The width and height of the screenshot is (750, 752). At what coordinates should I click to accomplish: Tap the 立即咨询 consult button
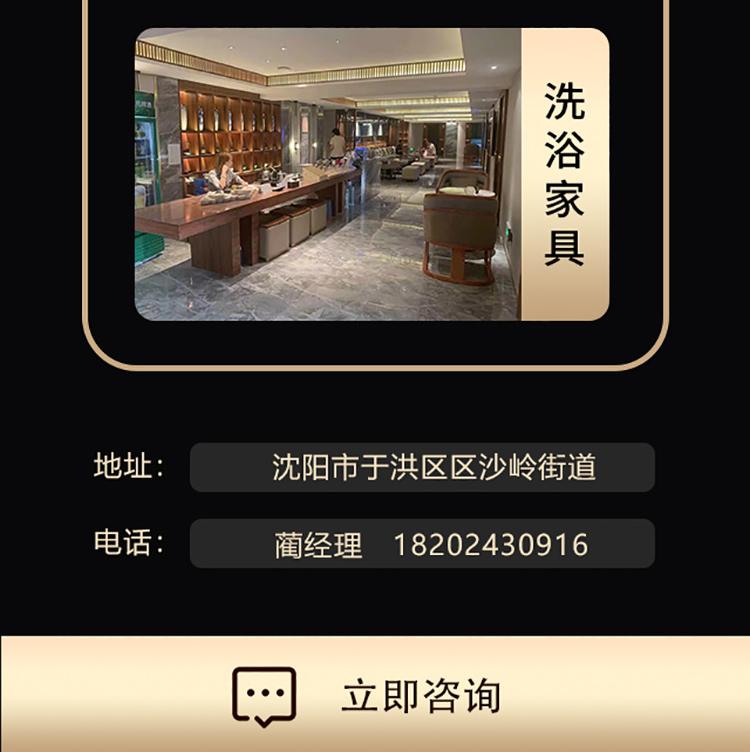point(375,695)
